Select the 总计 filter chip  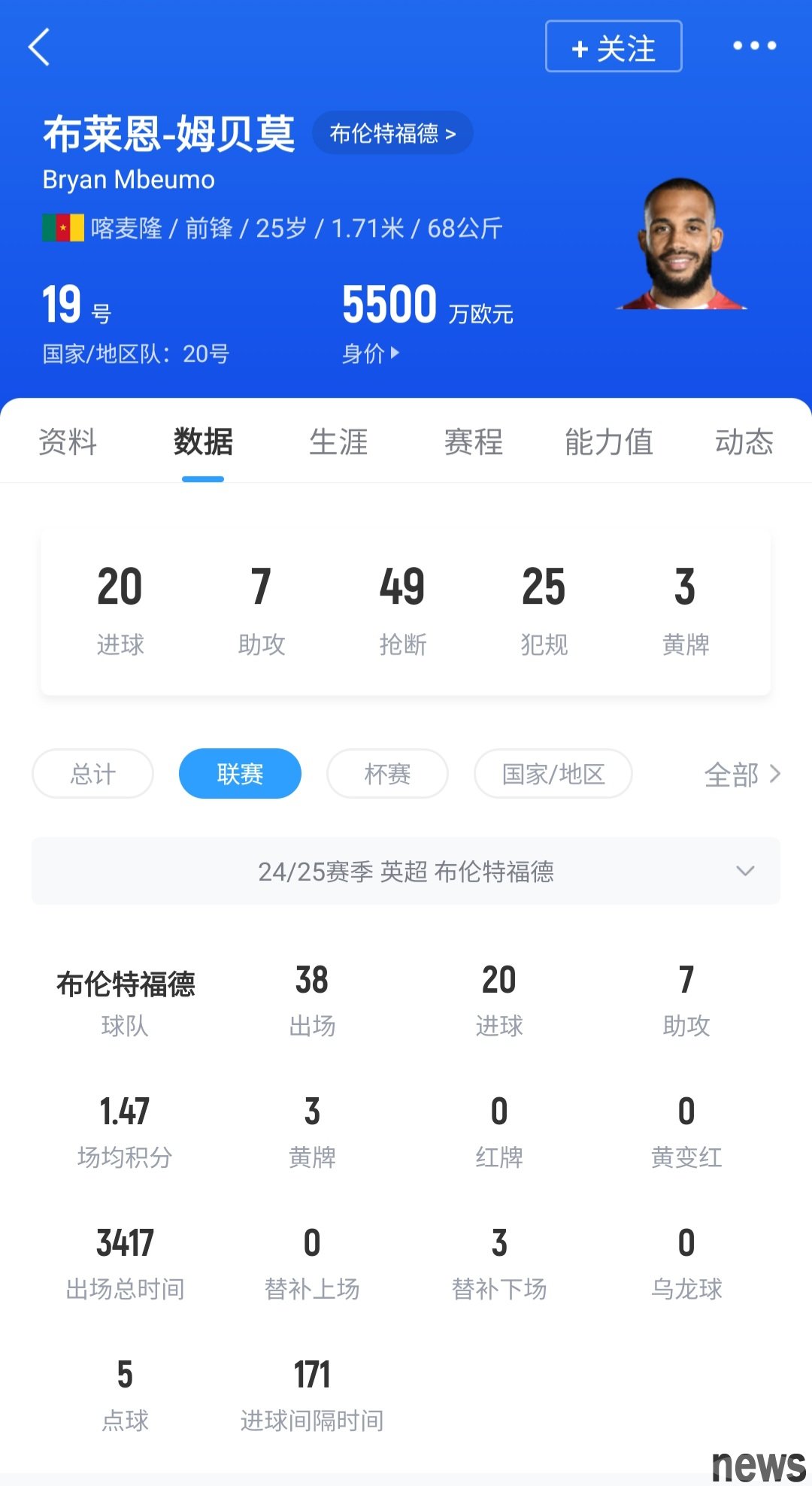pyautogui.click(x=93, y=773)
